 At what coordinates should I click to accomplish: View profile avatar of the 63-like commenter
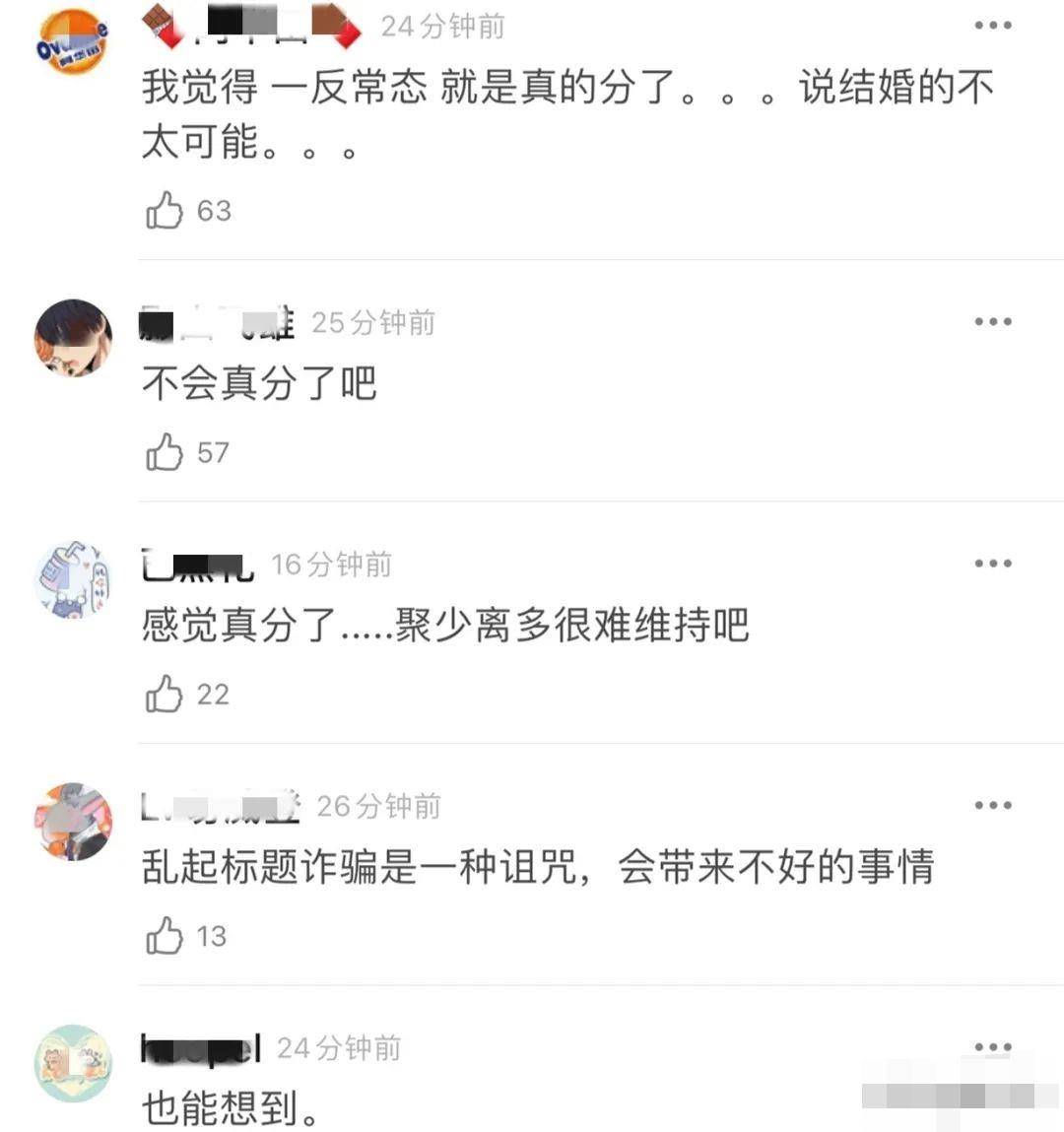73,42
